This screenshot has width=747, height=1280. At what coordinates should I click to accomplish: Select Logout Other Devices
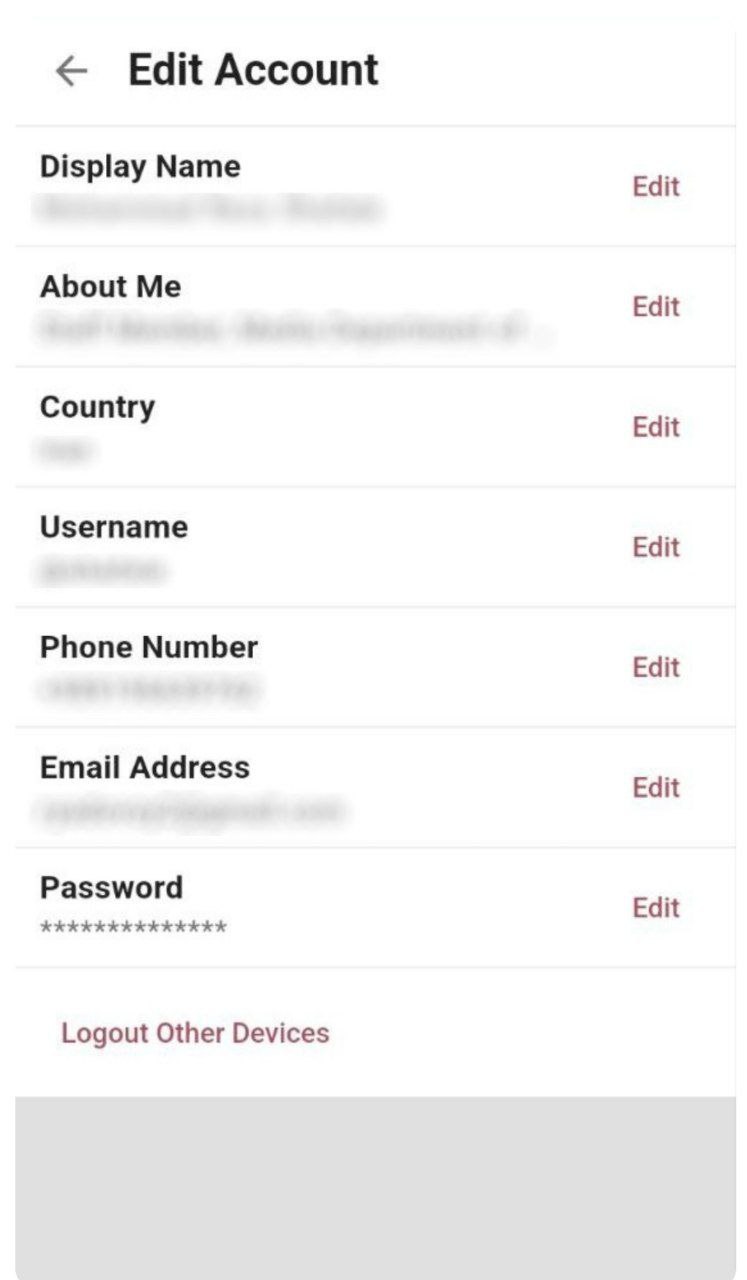(195, 1033)
